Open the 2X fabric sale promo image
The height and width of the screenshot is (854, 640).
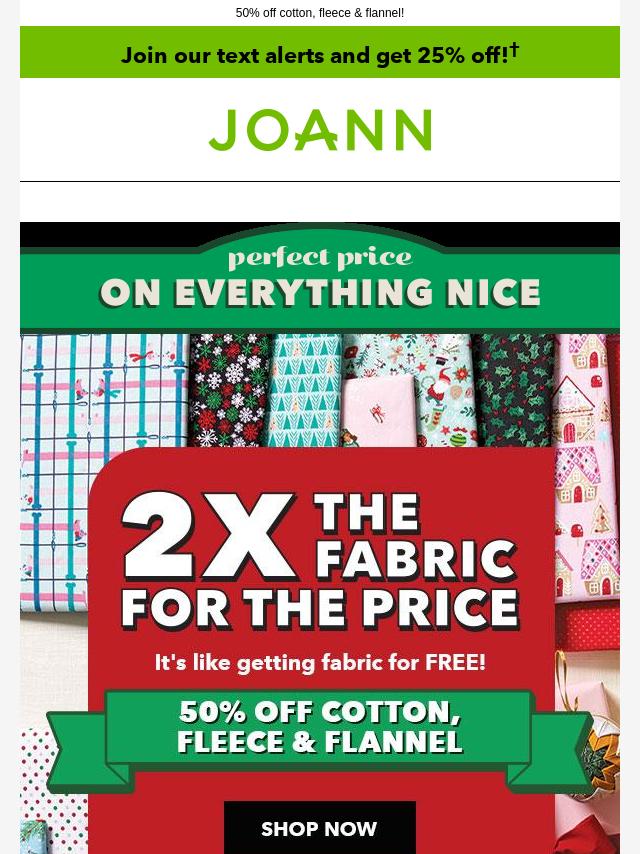(x=319, y=560)
